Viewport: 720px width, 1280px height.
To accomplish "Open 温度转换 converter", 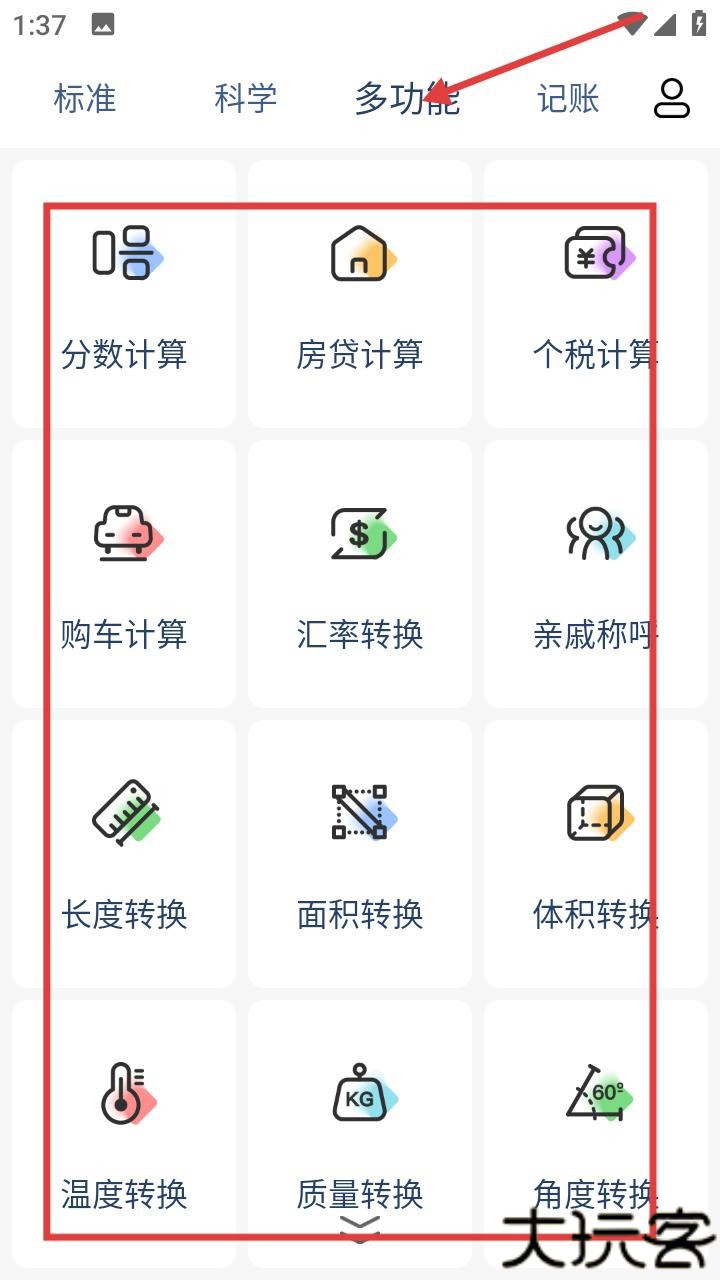I will click(124, 1134).
